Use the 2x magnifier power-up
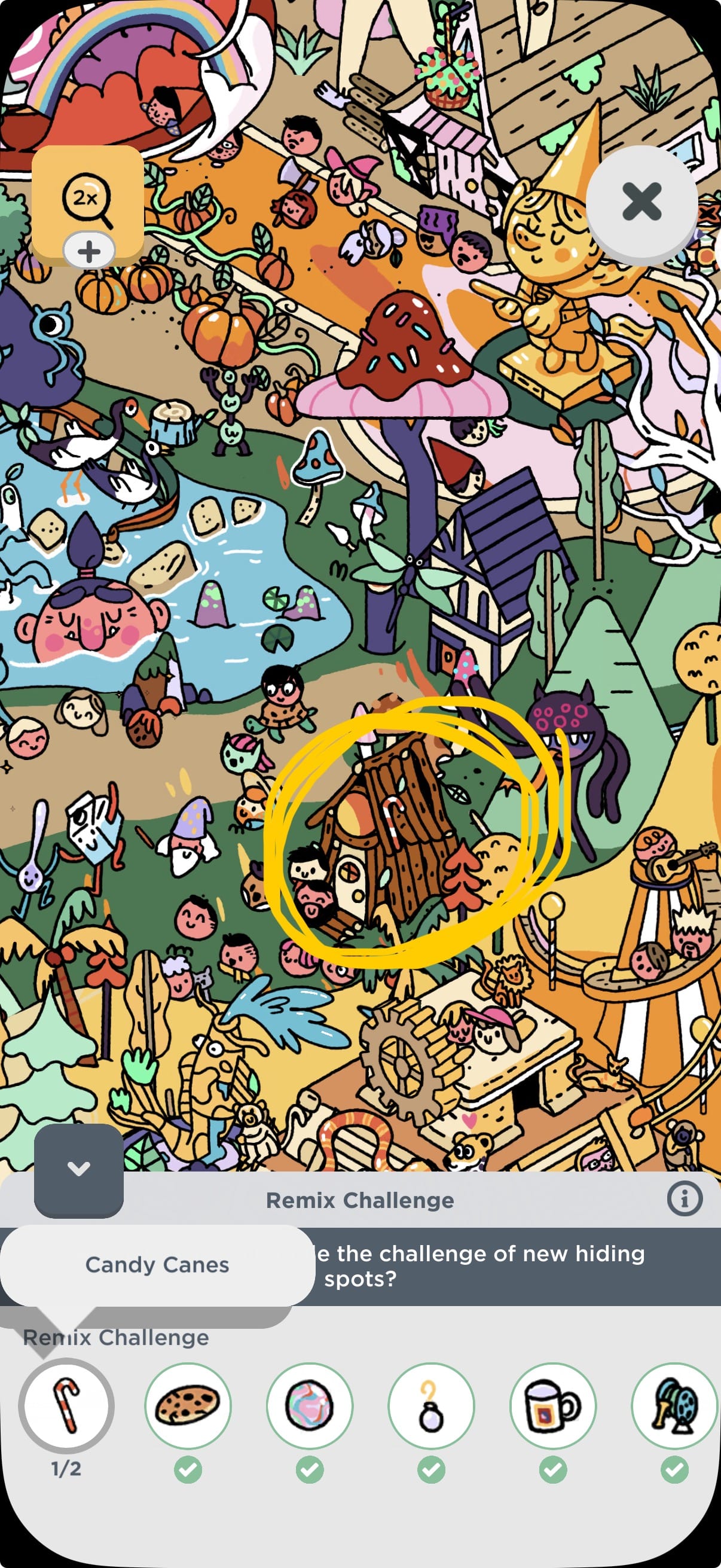 [87, 198]
